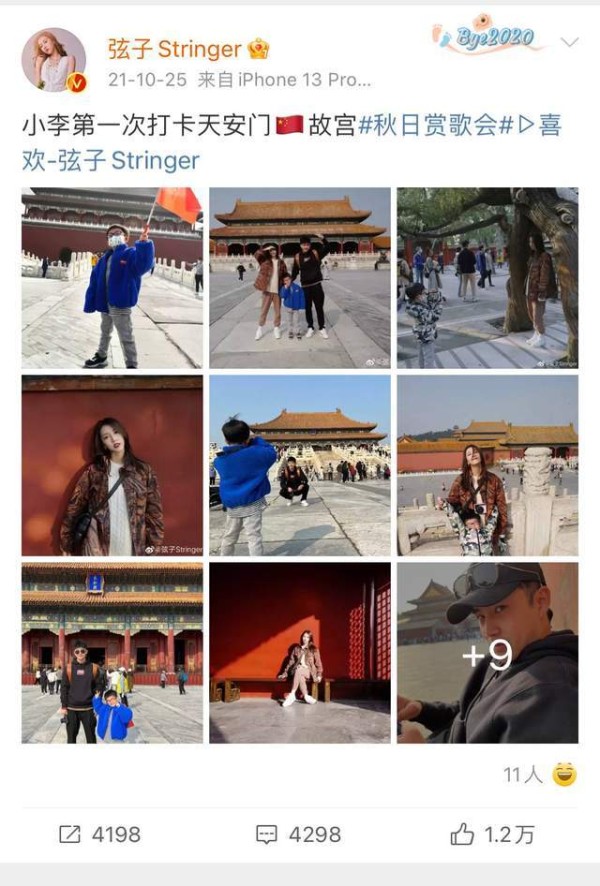View photo of family posing before palace hall
Screen dimensions: 600x886
(299, 278)
